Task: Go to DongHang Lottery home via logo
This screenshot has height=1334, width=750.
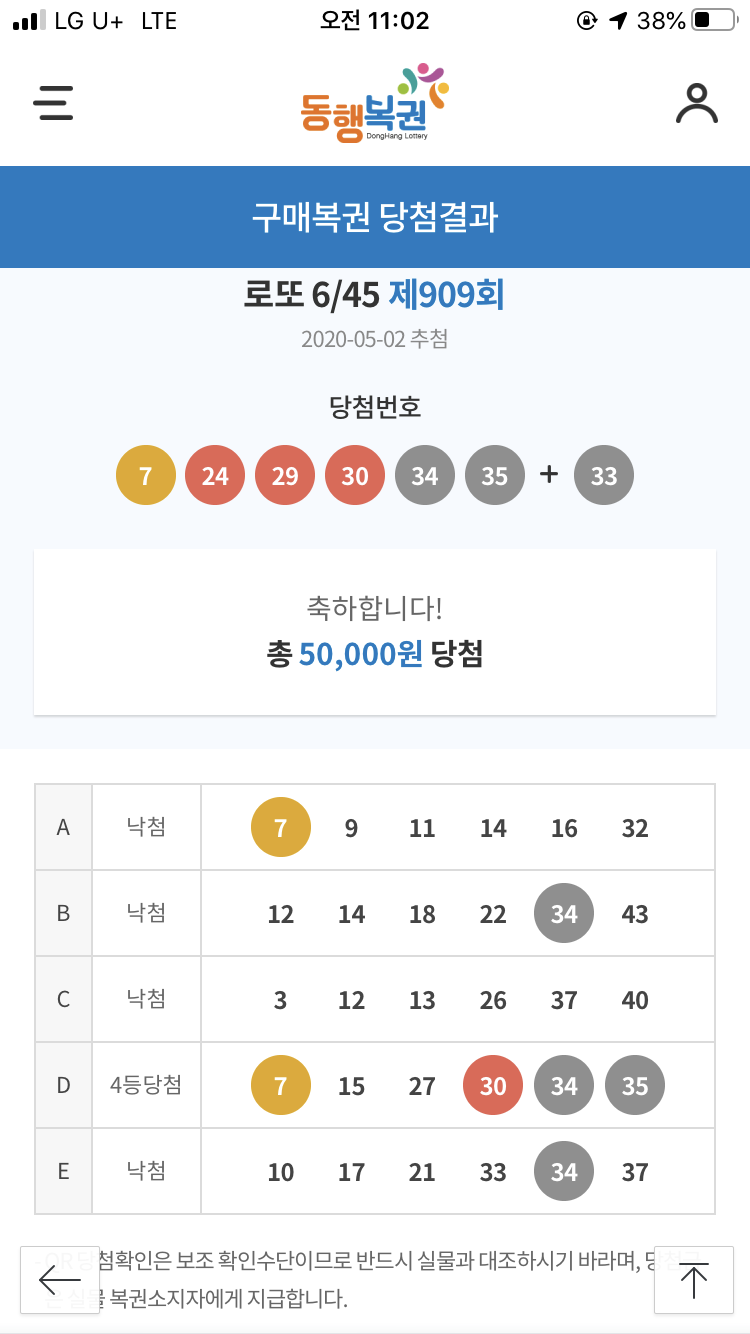Action: click(x=374, y=103)
